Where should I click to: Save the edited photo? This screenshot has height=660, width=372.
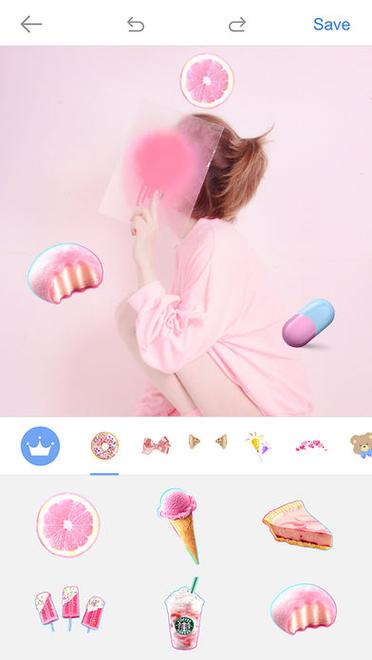[x=332, y=24]
